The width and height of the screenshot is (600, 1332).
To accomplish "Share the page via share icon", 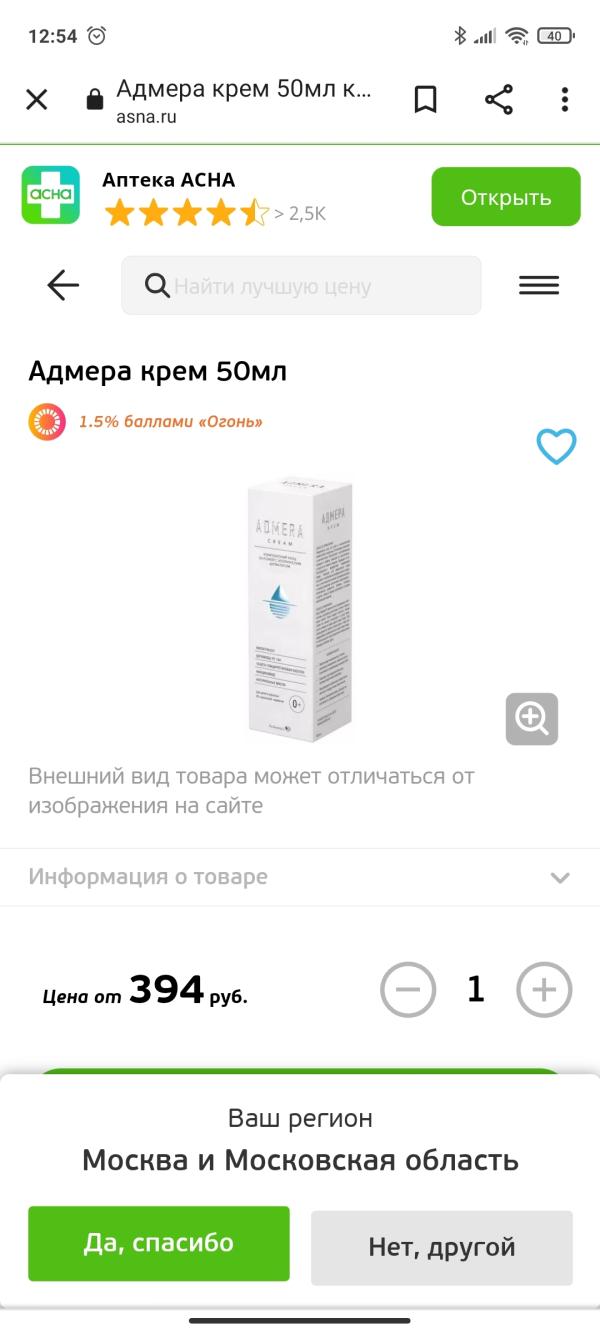I will (498, 99).
